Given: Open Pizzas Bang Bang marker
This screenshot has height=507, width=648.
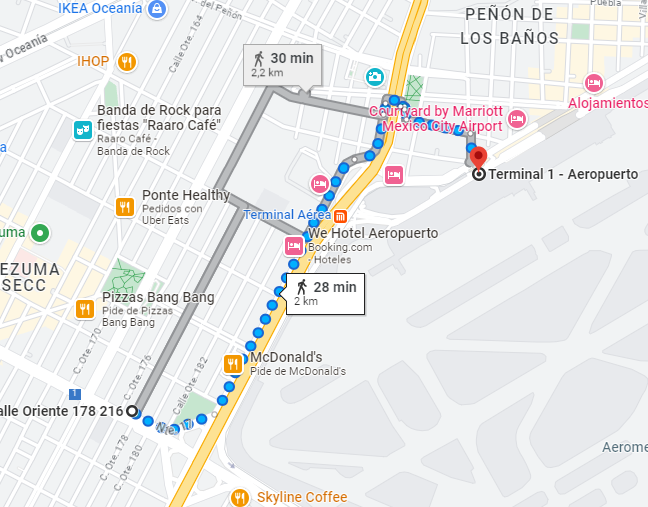Looking at the screenshot, I should click(x=85, y=309).
